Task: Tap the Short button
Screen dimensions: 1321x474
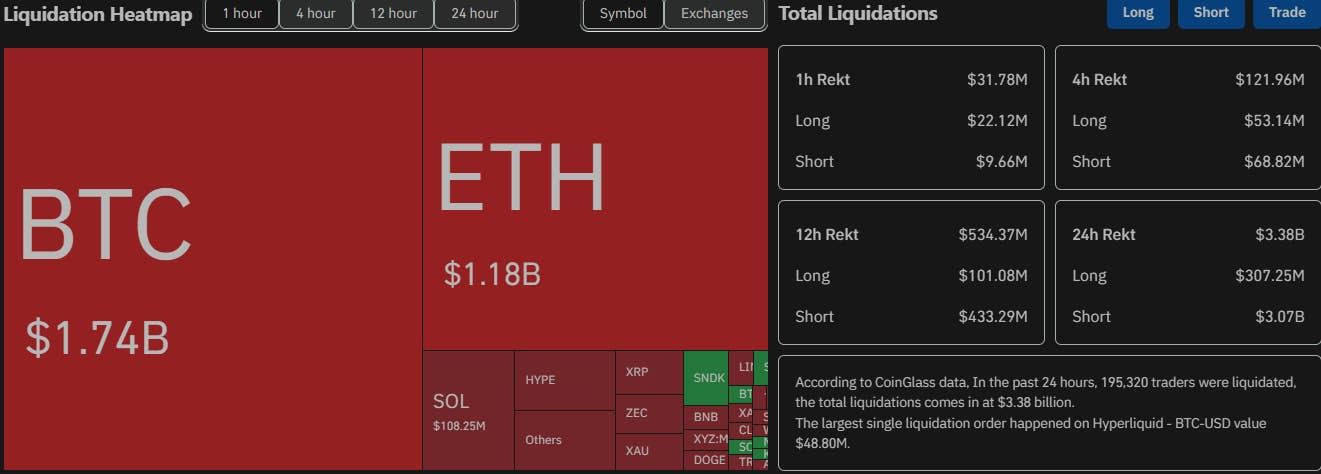Action: point(1211,13)
